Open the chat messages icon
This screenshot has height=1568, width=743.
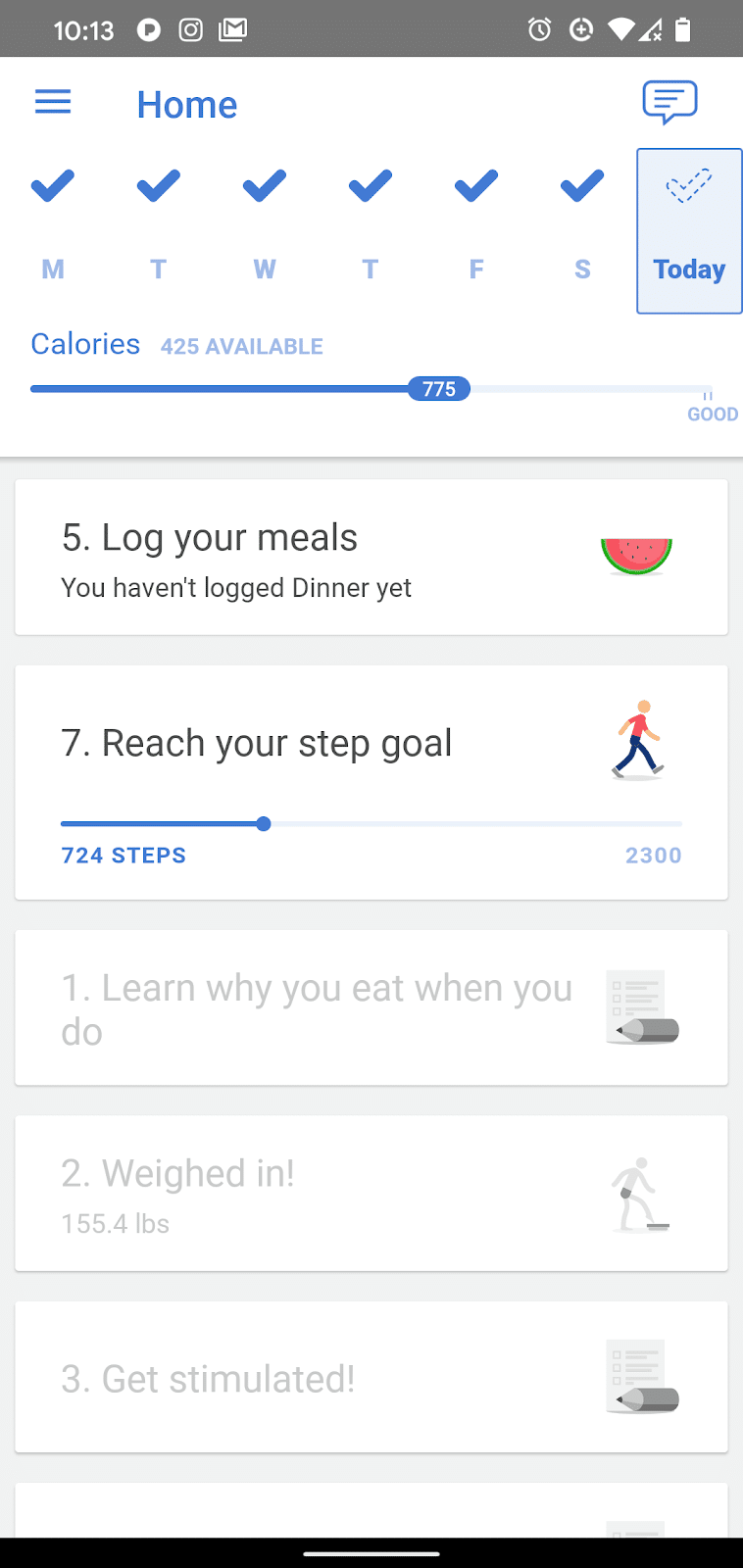tap(669, 102)
